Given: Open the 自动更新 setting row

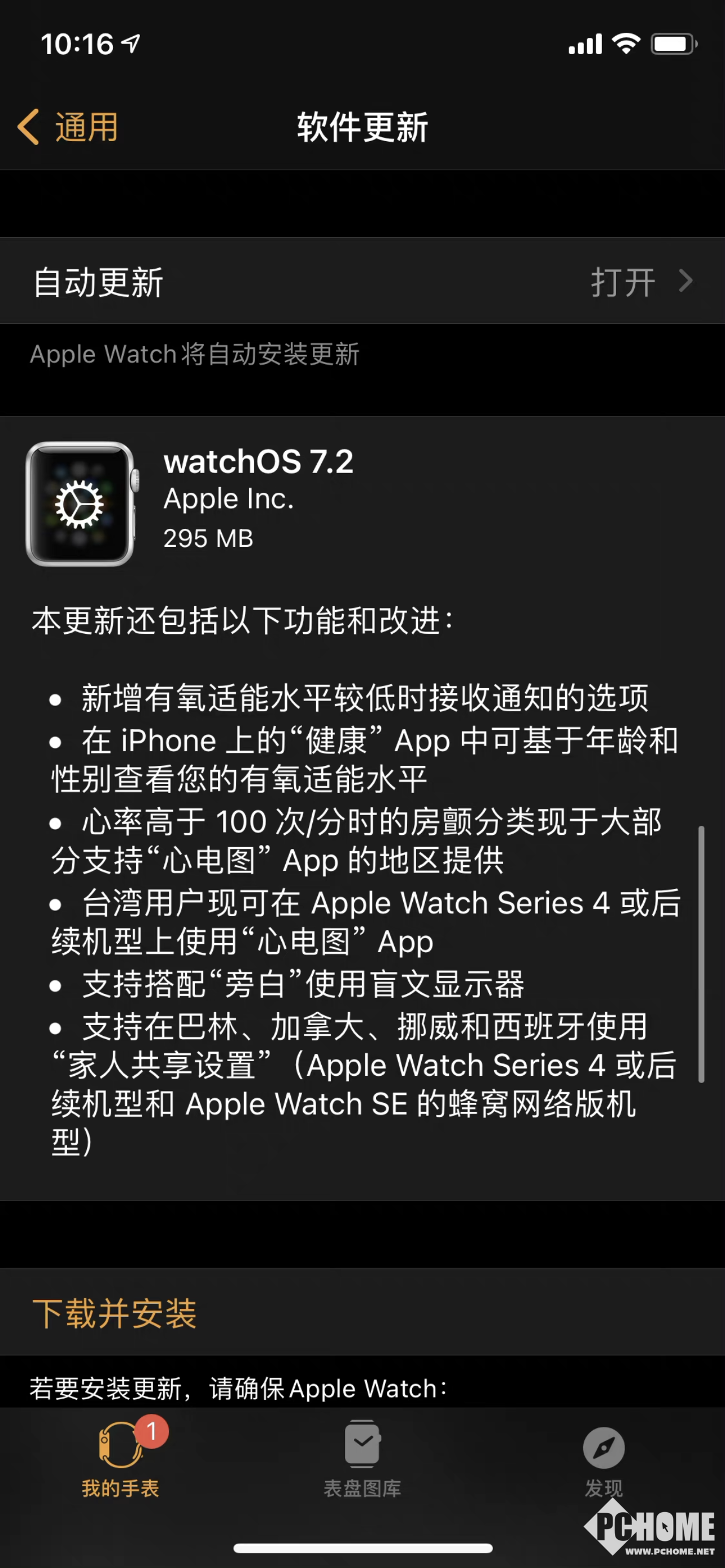Looking at the screenshot, I should pos(362,281).
